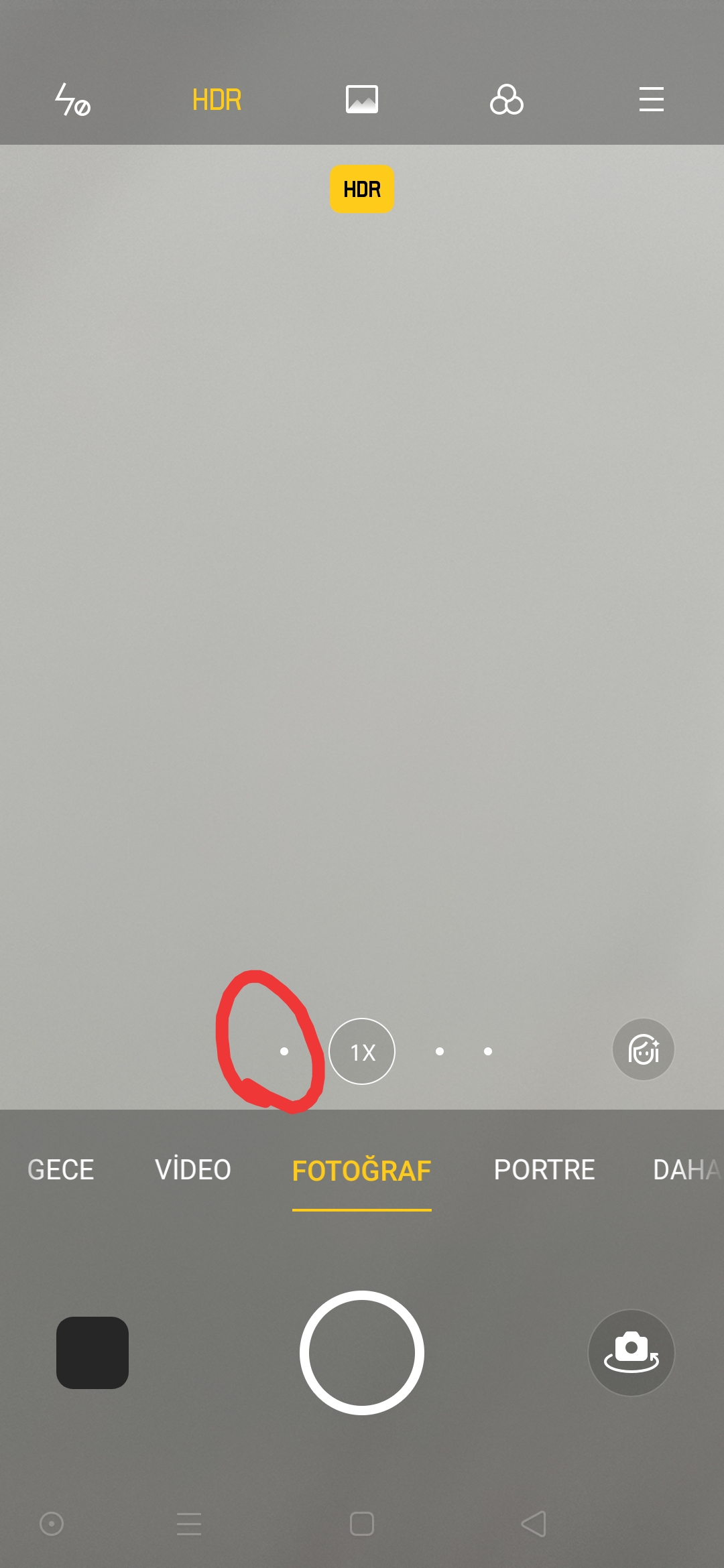Go back using the navigation bar
This screenshot has width=724, height=1568.
click(534, 1524)
